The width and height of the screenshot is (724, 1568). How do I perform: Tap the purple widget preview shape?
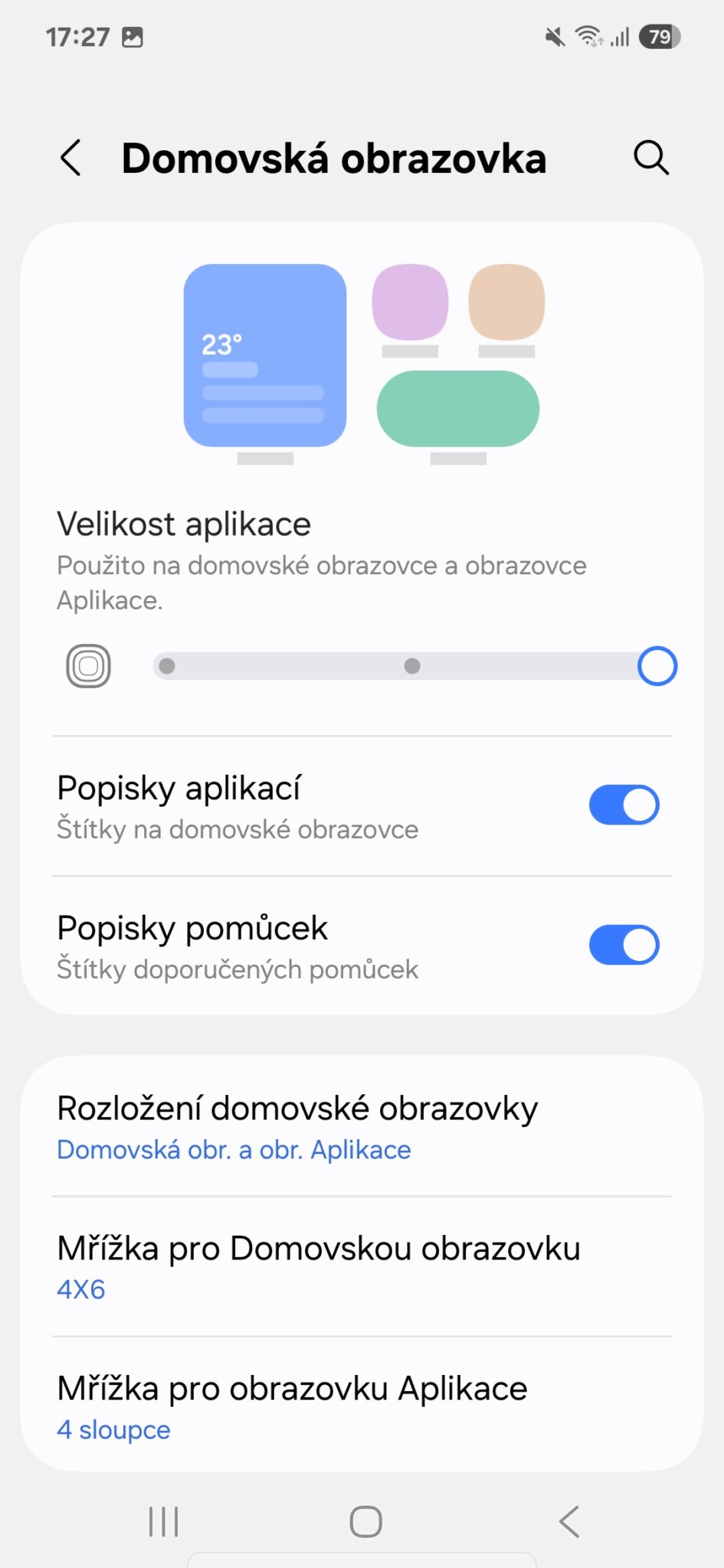click(409, 303)
